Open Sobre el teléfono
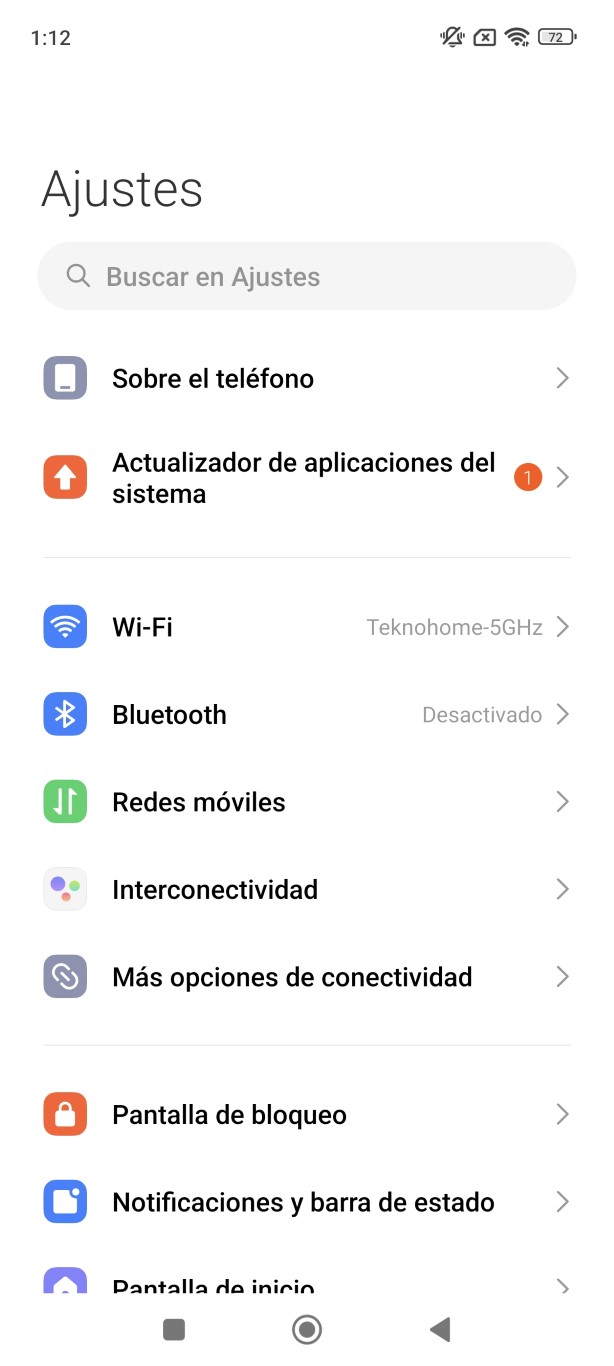The height and width of the screenshot is (1366, 614). (307, 378)
